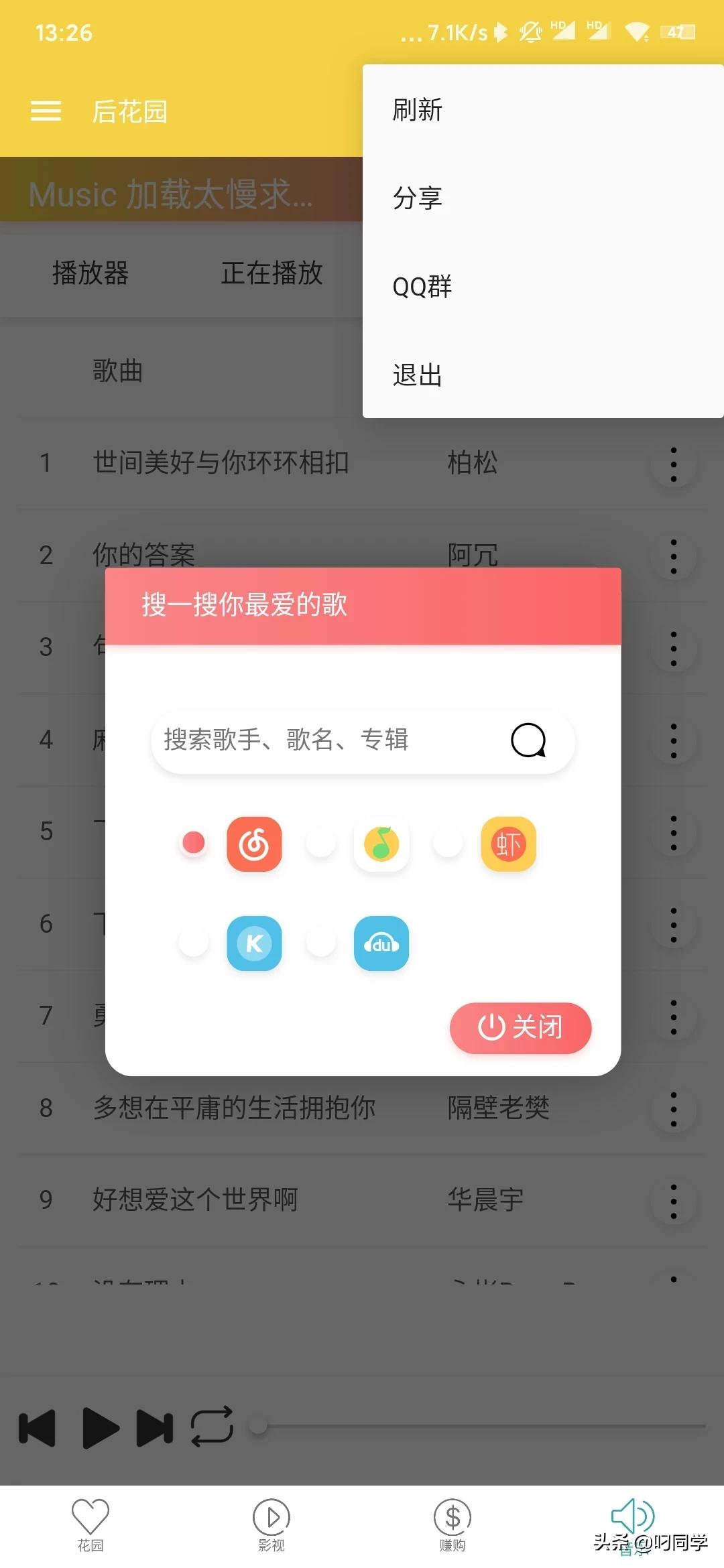Choose 分享 in the dropdown menu
The height and width of the screenshot is (1568, 724).
(x=417, y=198)
